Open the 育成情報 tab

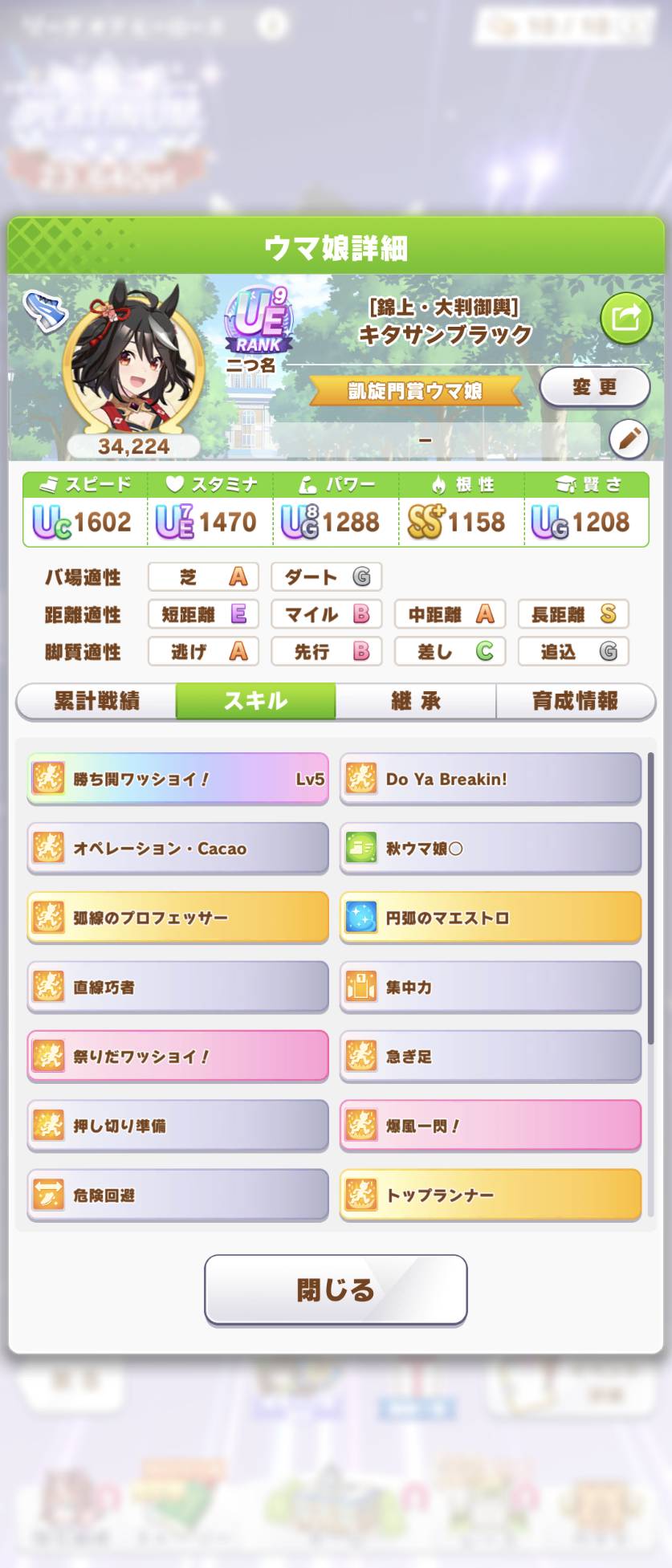click(575, 701)
